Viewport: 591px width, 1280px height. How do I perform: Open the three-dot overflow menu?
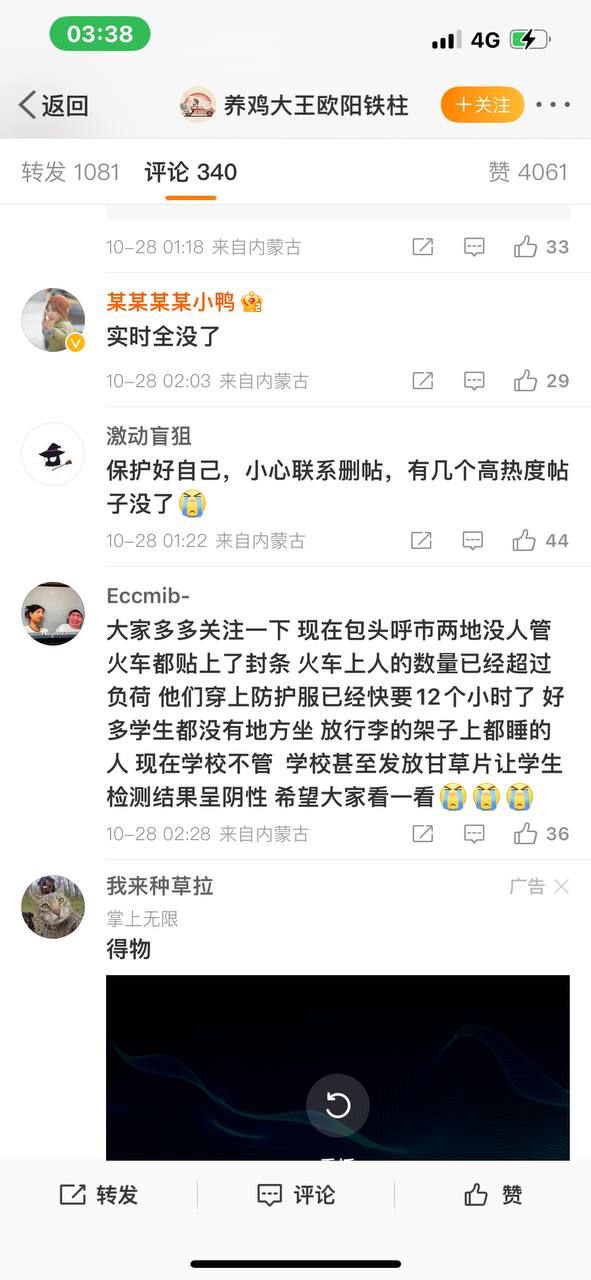(x=553, y=105)
